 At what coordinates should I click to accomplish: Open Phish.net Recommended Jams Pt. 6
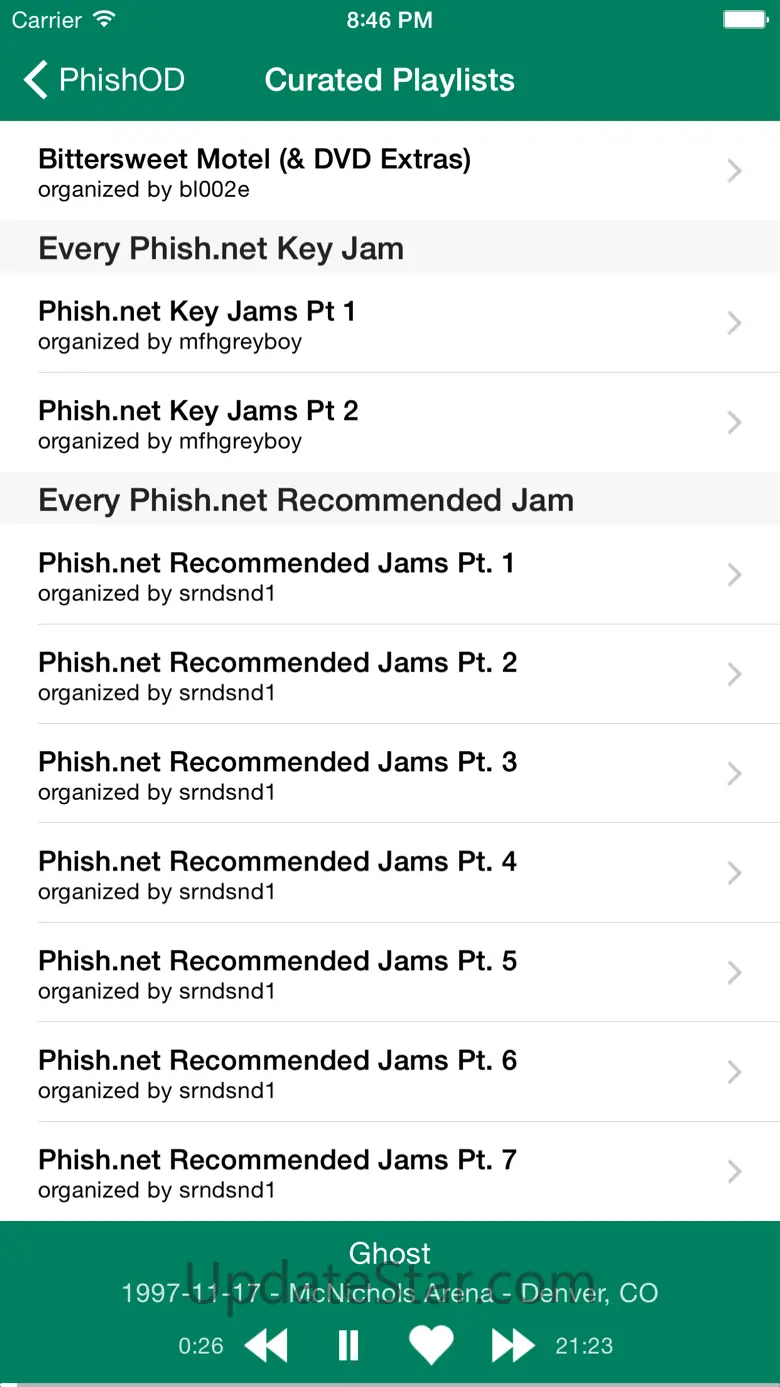click(390, 1073)
